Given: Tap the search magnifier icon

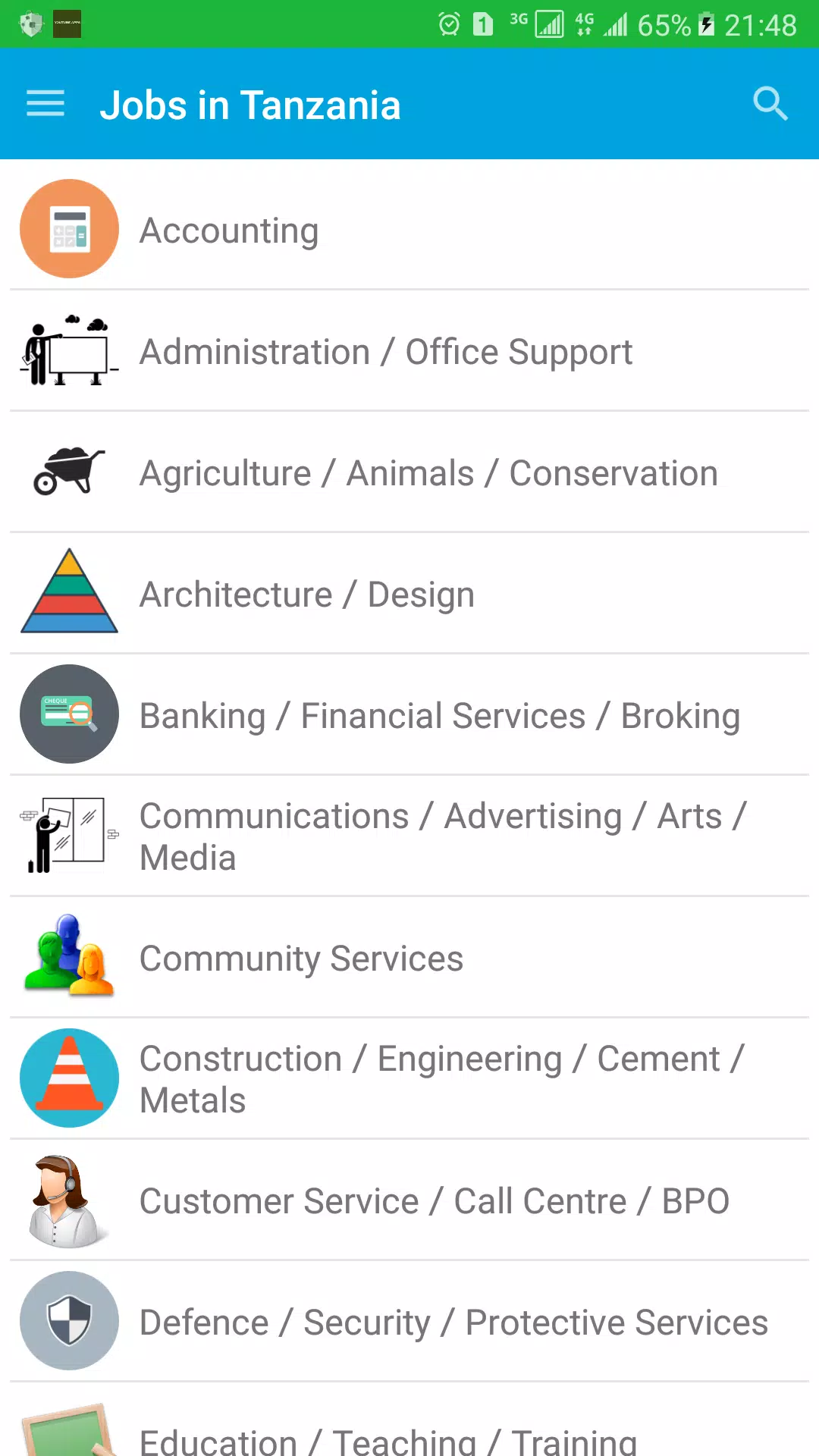Looking at the screenshot, I should 770,104.
